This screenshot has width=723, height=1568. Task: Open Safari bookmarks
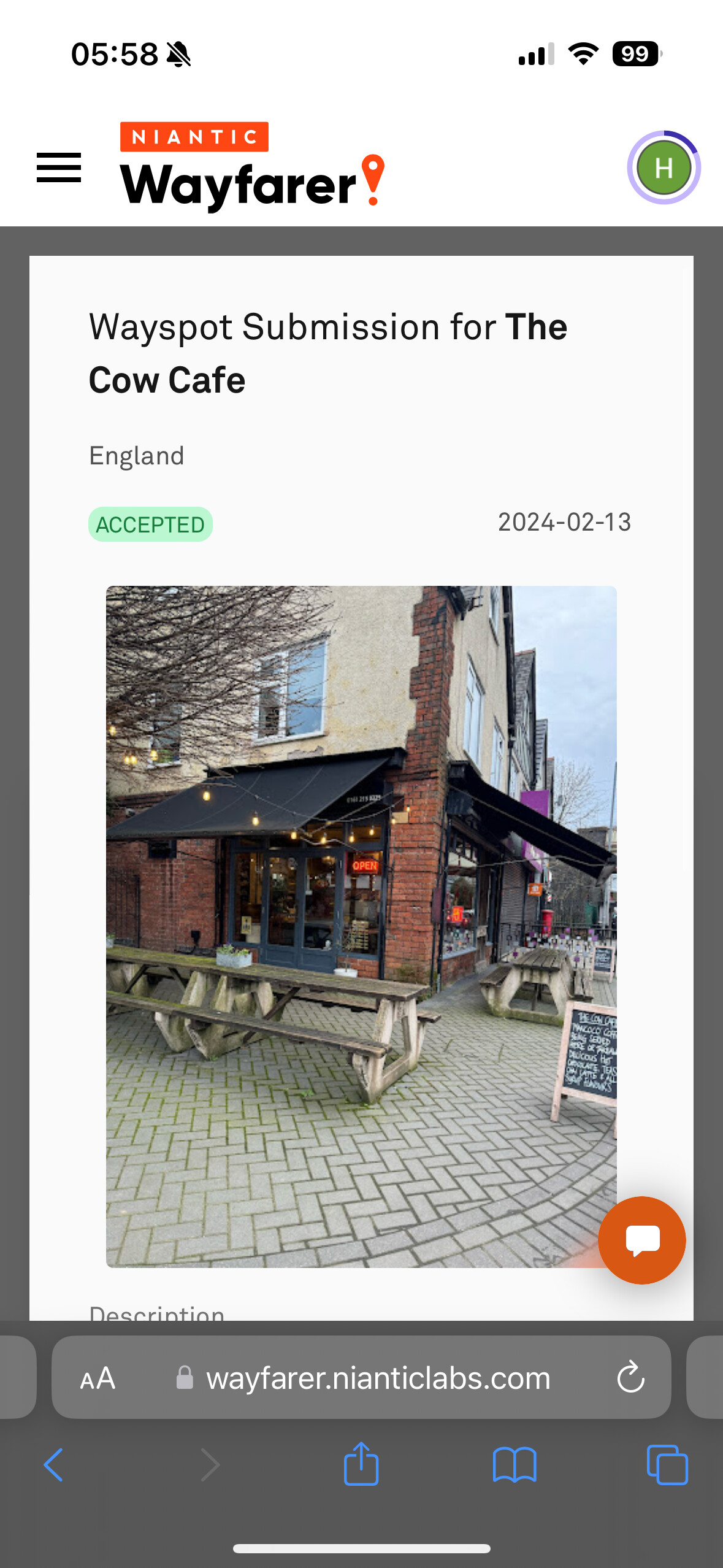(x=515, y=1465)
